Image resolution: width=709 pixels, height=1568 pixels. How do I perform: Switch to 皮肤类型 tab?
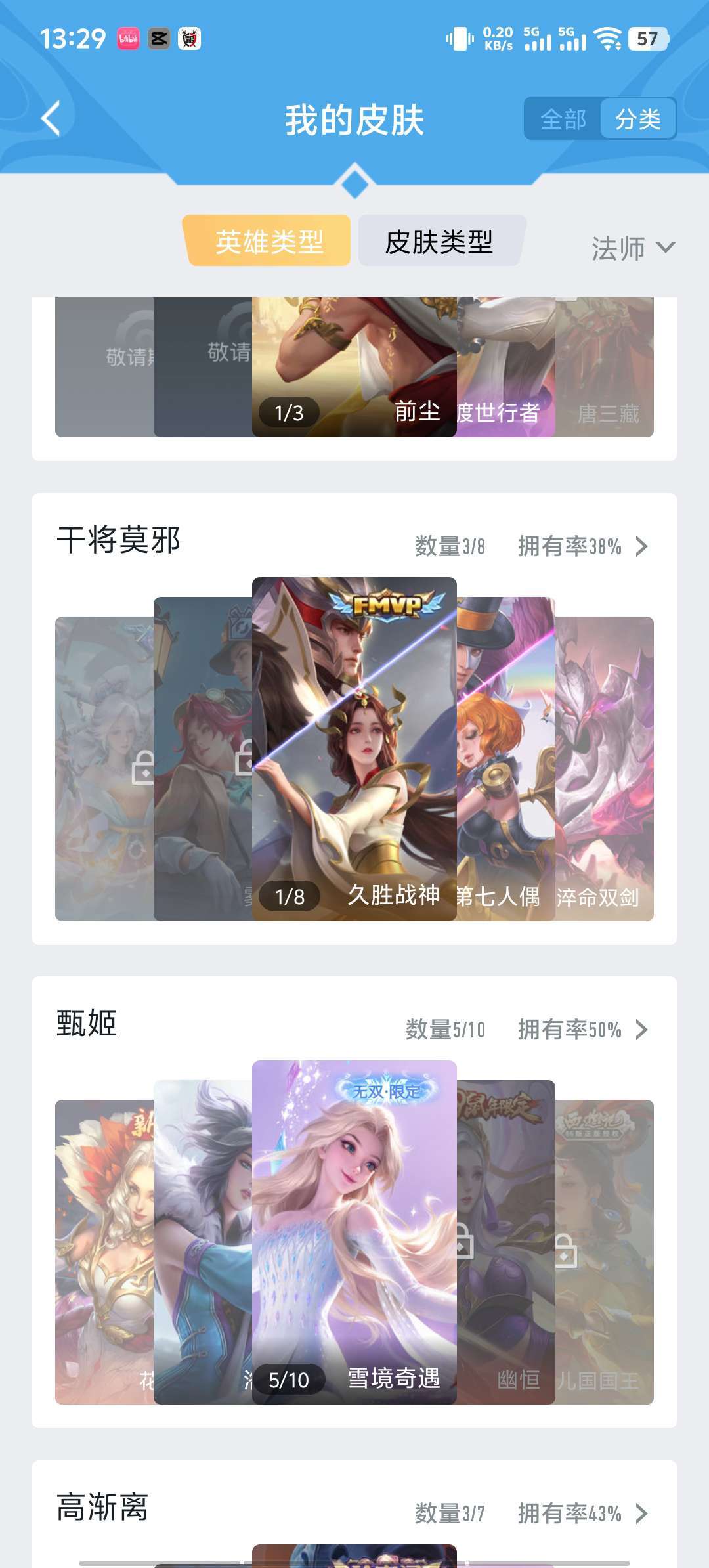click(x=440, y=241)
